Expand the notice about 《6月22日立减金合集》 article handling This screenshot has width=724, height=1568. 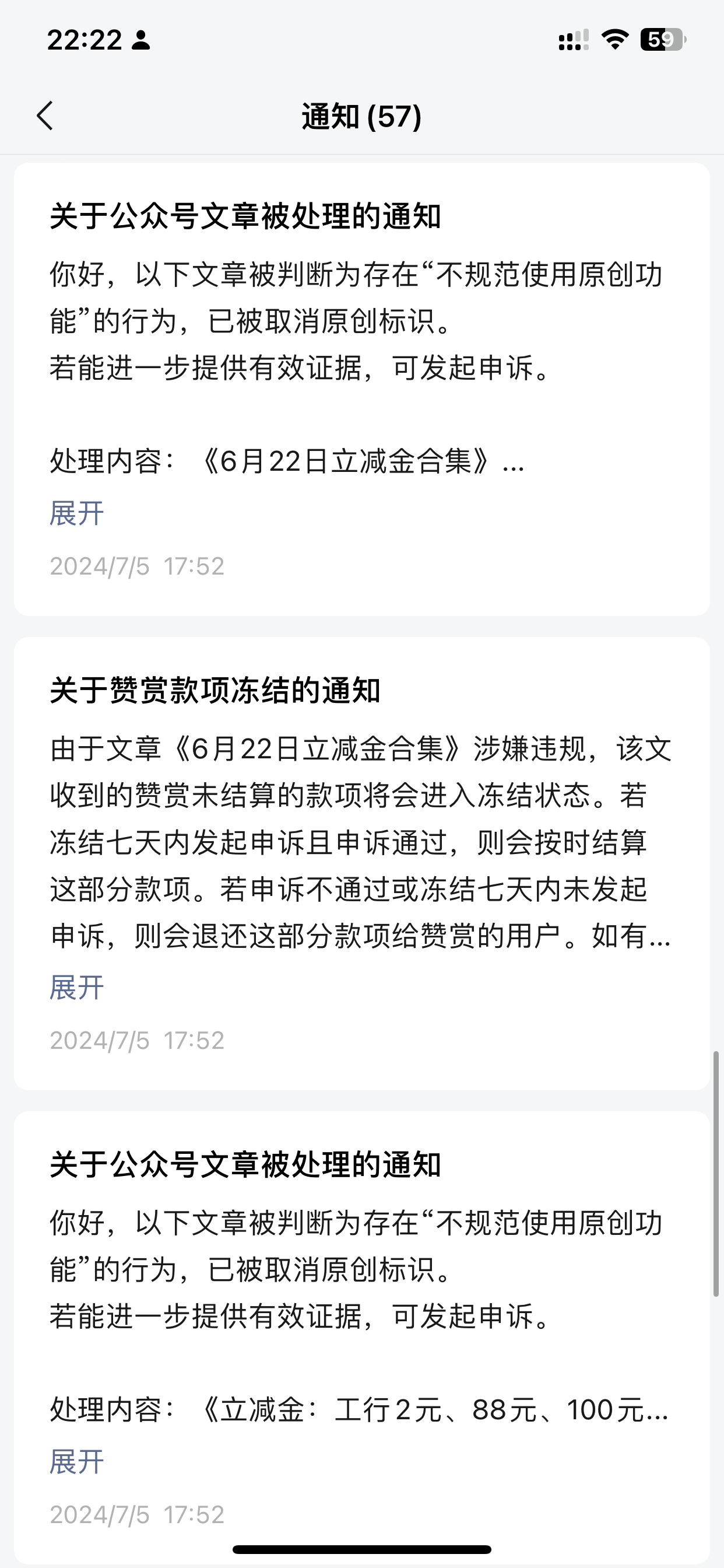click(x=77, y=513)
